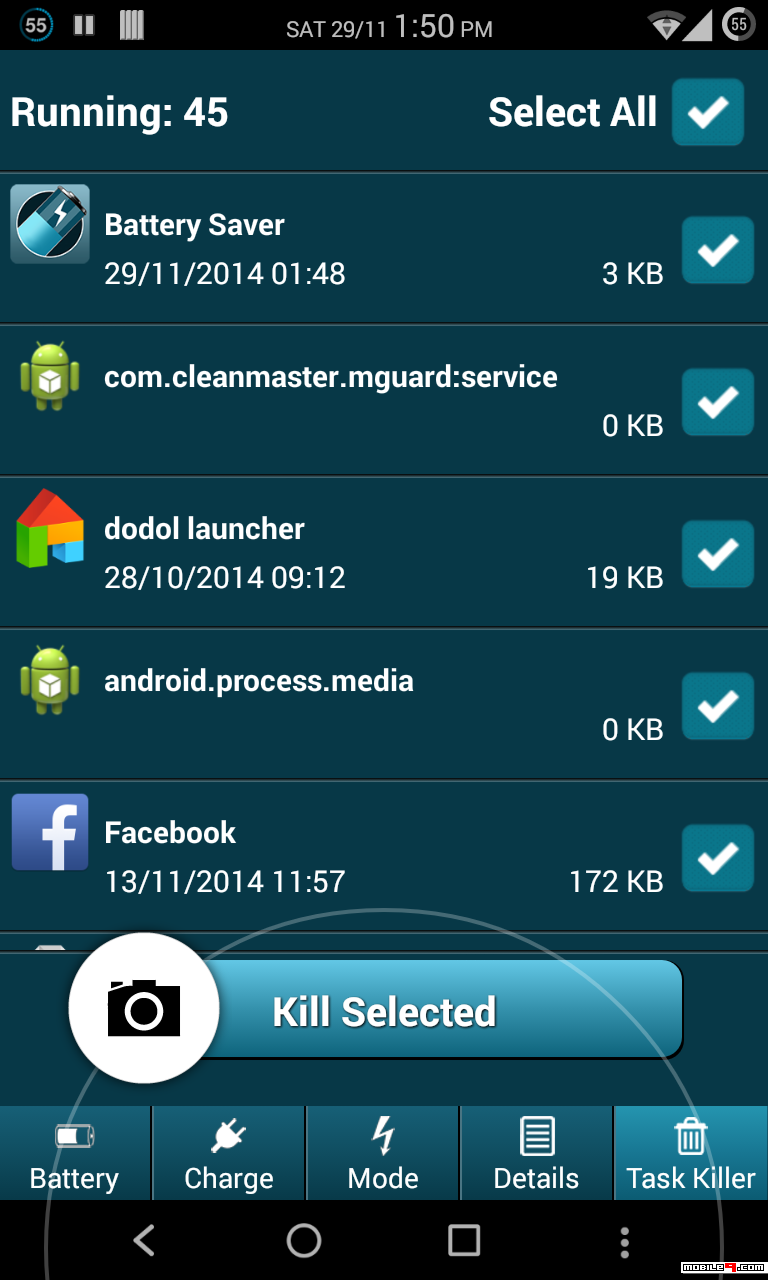
Task: Uncheck the Facebook checkbox
Action: 717,858
